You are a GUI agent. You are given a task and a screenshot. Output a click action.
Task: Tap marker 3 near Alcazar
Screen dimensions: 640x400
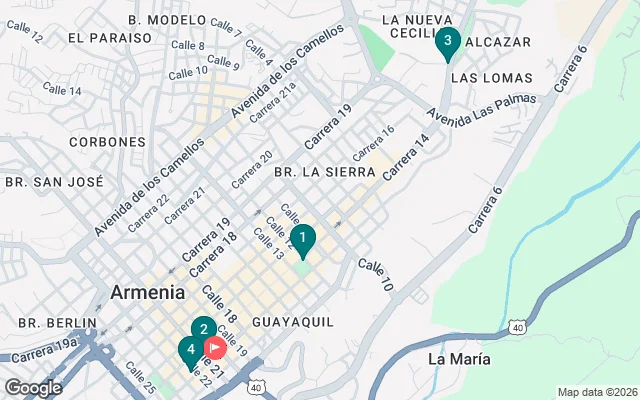[x=447, y=42]
